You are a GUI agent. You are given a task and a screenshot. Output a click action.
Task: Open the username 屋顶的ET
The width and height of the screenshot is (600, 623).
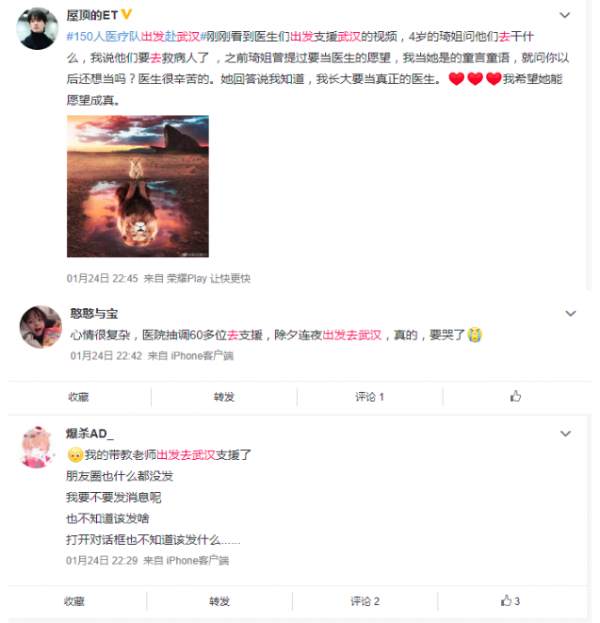pyautogui.click(x=92, y=15)
